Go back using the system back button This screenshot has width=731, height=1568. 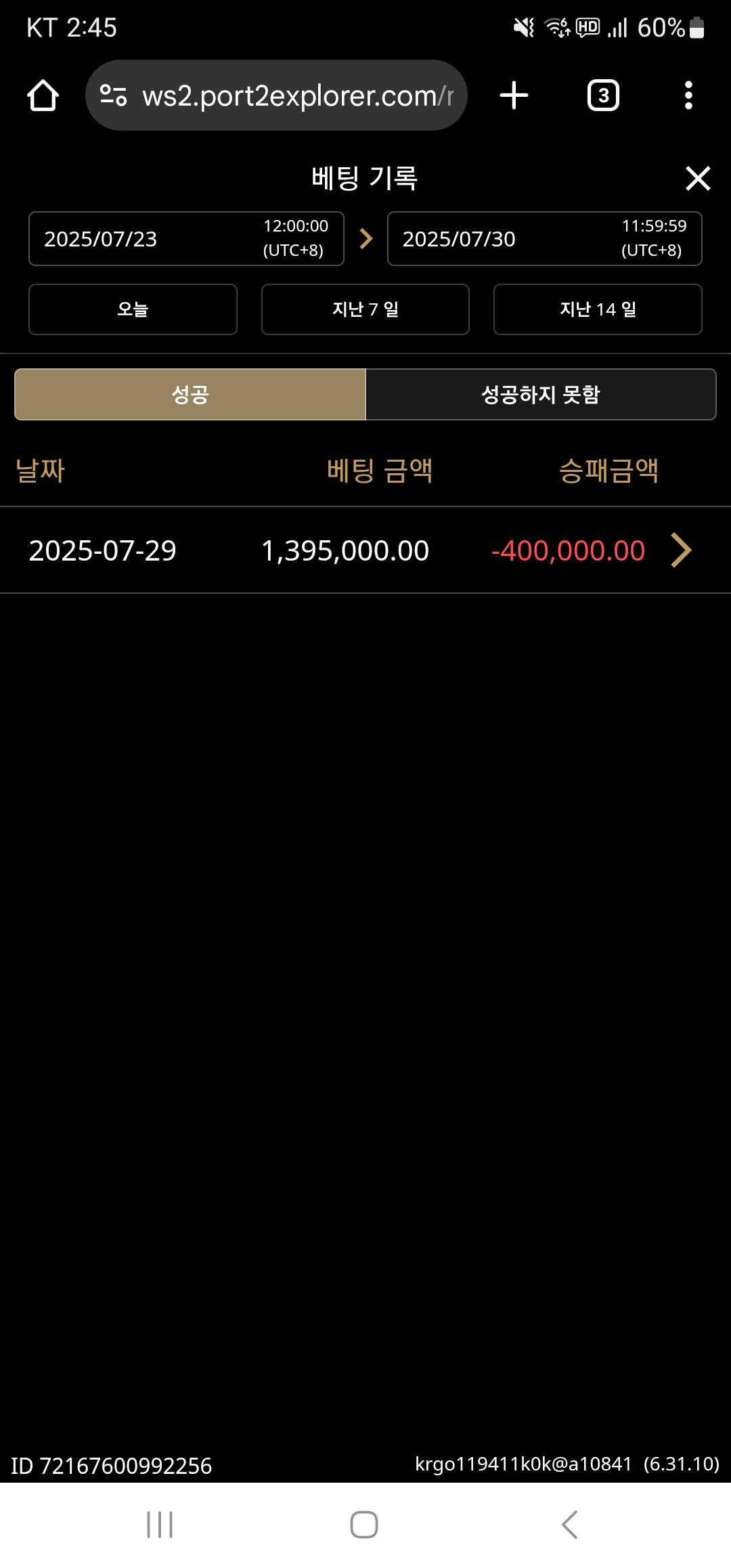(570, 1525)
